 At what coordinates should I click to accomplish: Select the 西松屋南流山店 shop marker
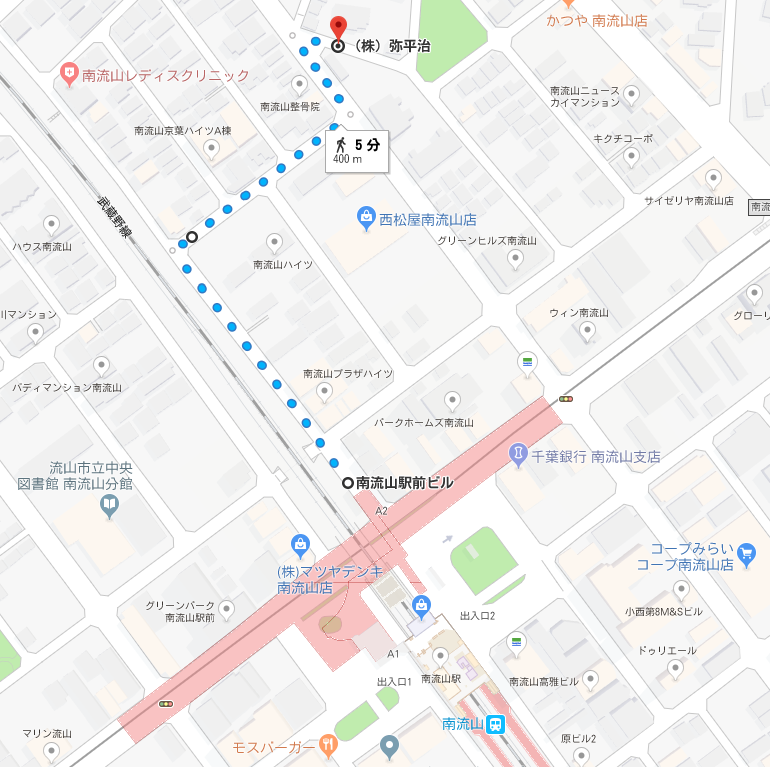(367, 217)
